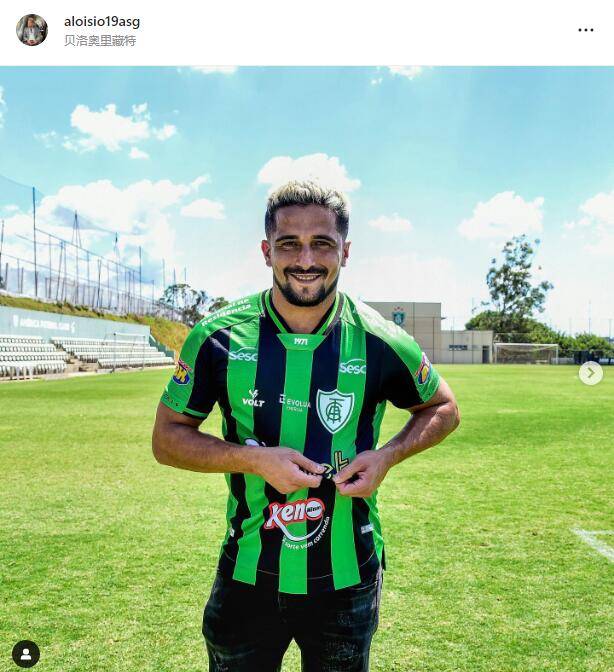Image resolution: width=614 pixels, height=672 pixels.
Task: Show tagged people in the photo
Action: pyautogui.click(x=26, y=654)
